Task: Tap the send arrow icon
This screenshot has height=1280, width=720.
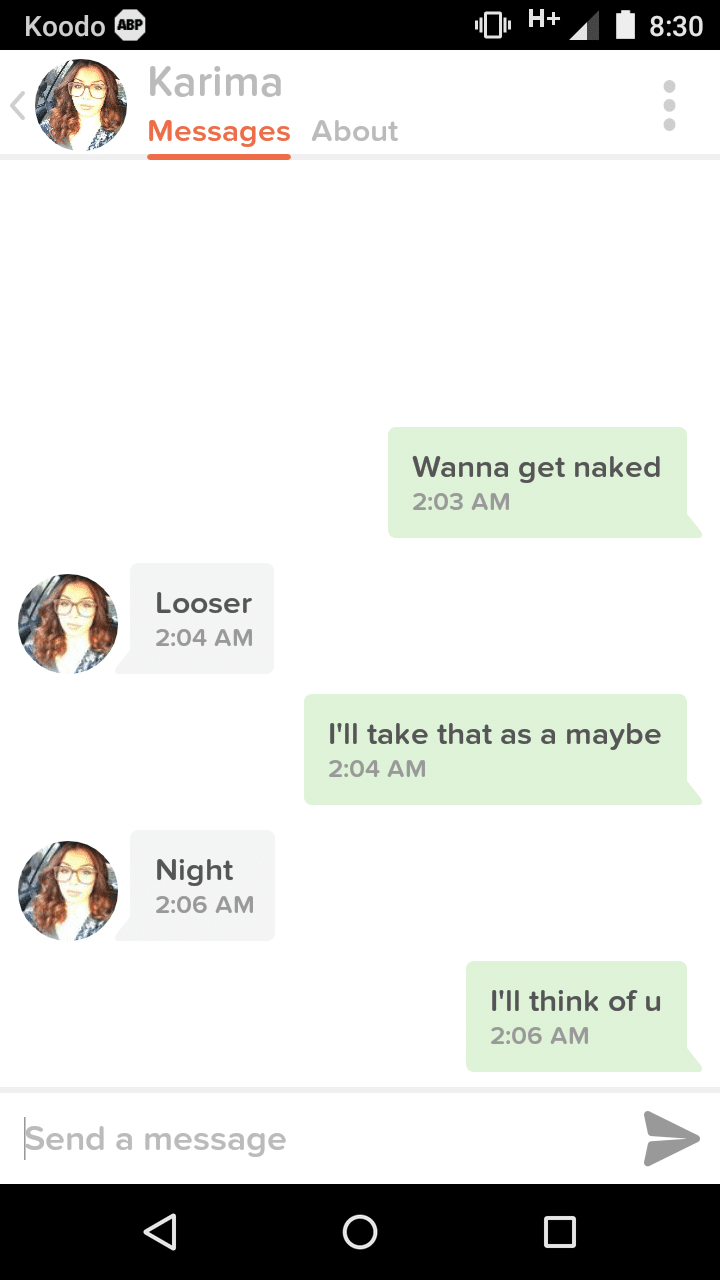Action: pos(670,1138)
